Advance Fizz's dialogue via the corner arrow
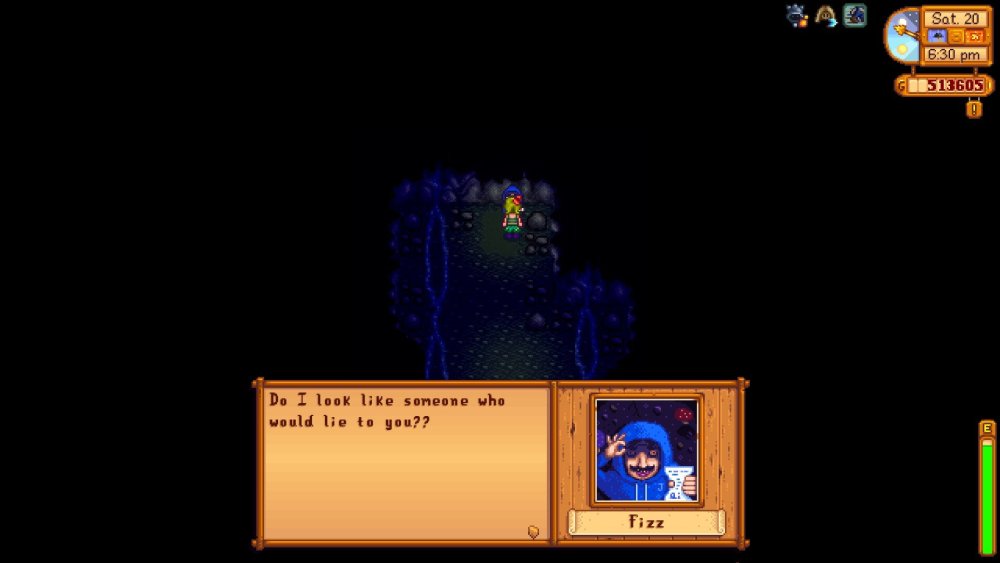 [x=533, y=531]
